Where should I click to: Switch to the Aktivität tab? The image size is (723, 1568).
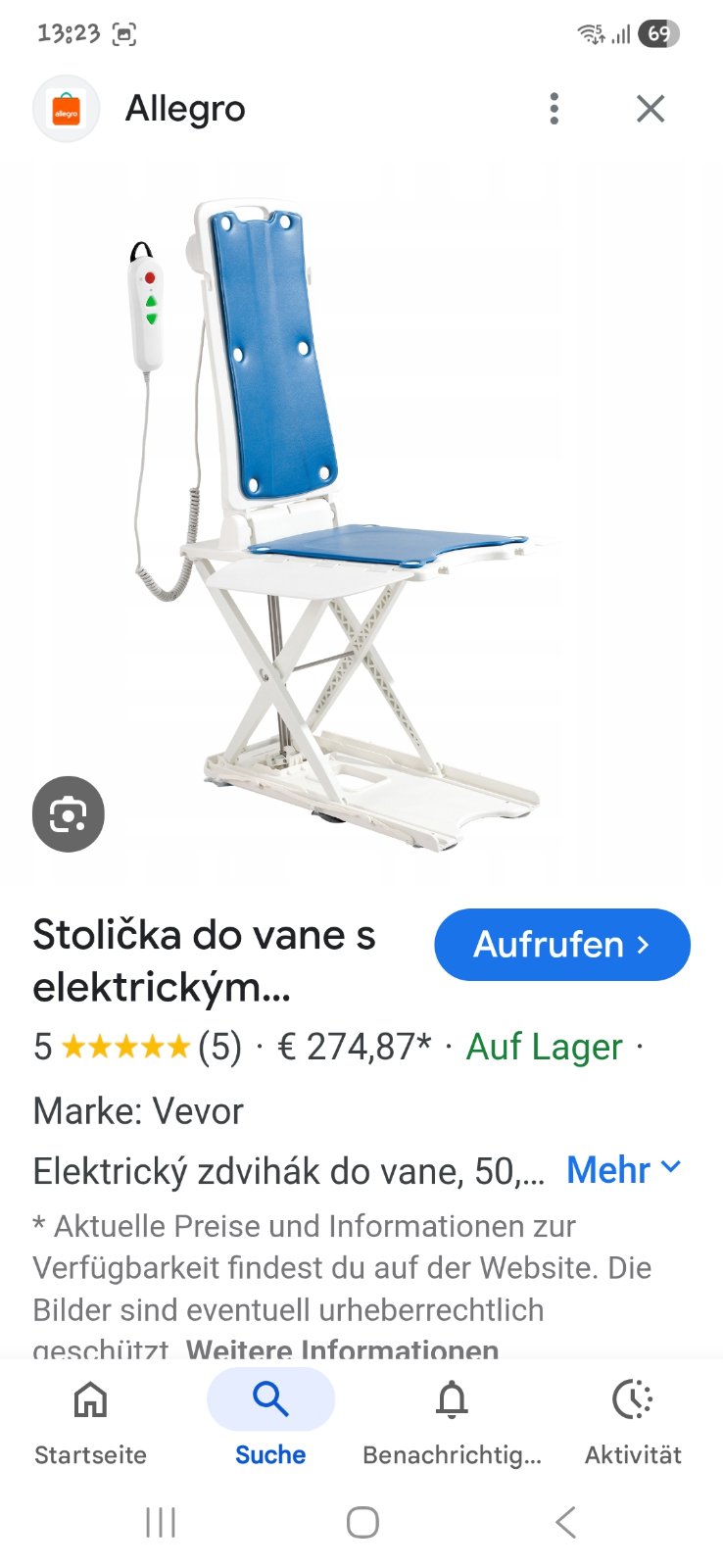[x=633, y=1421]
